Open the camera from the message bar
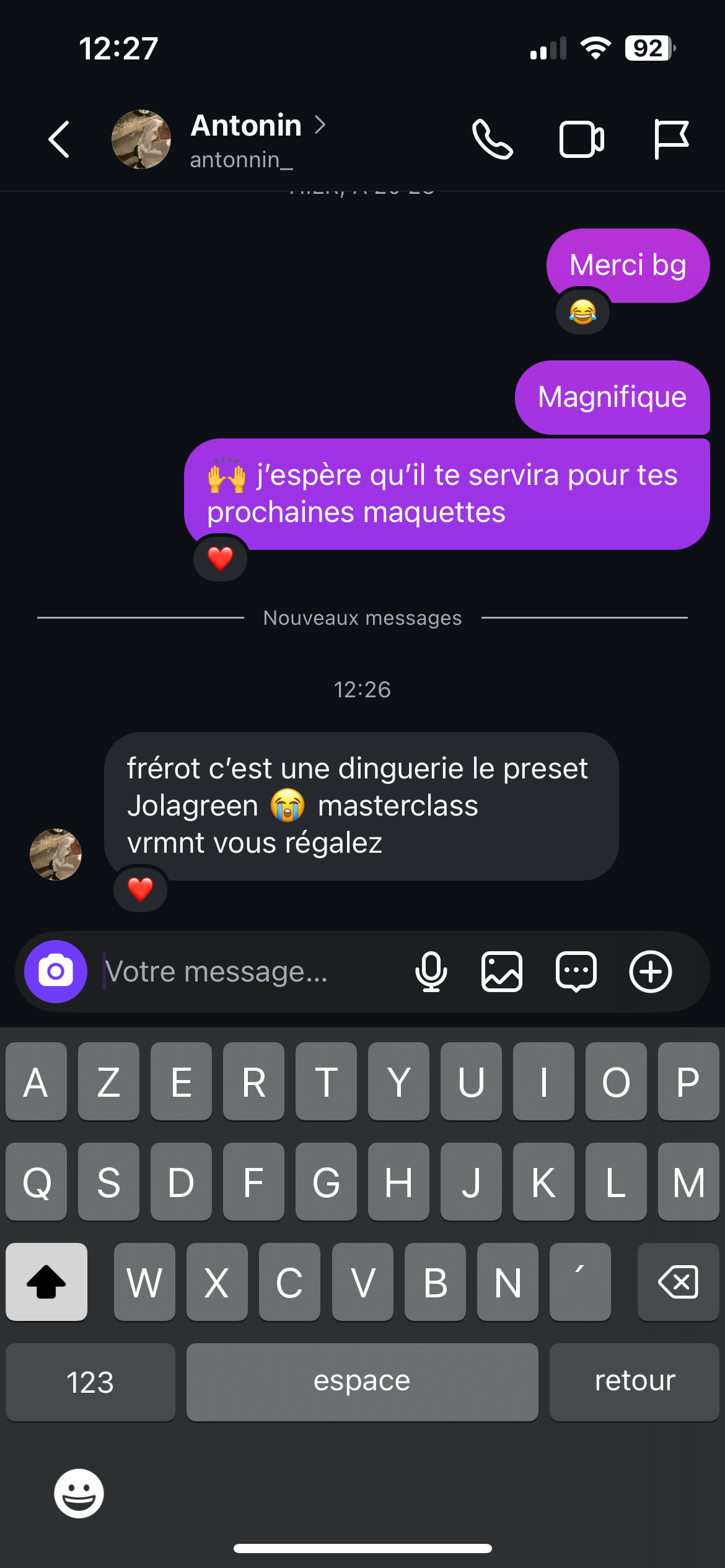This screenshot has width=725, height=1568. click(x=56, y=971)
